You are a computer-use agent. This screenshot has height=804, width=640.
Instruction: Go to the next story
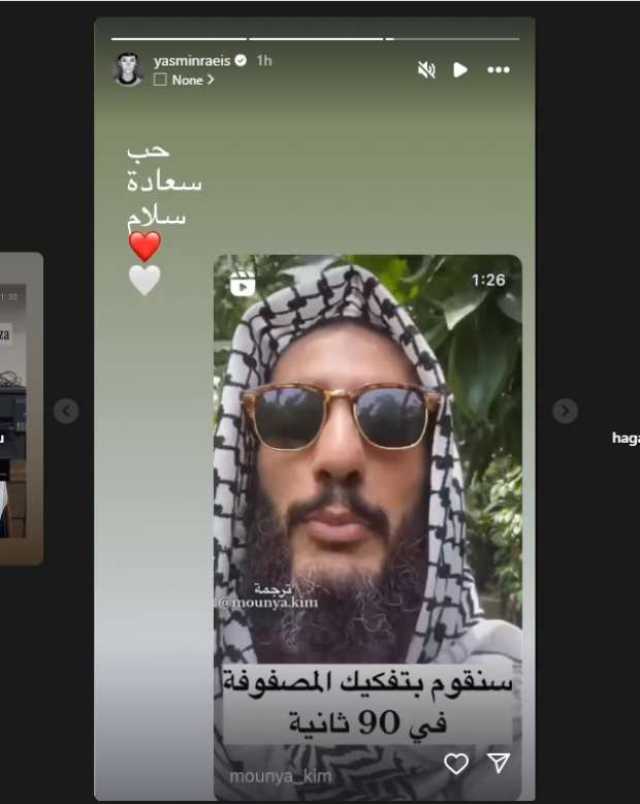(565, 411)
